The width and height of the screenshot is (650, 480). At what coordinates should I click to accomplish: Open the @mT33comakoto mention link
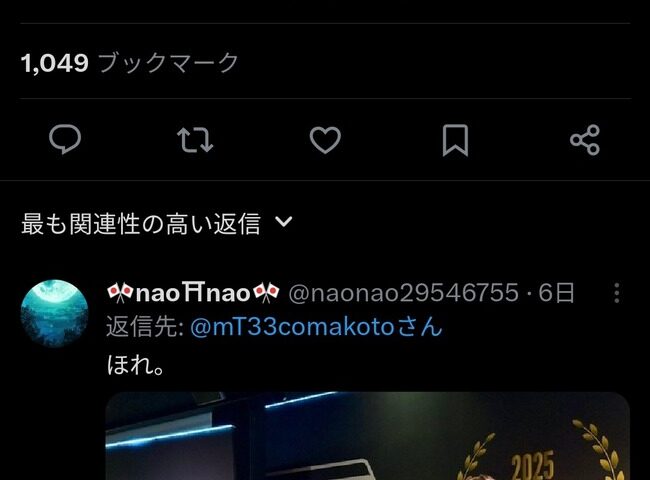[x=315, y=327]
